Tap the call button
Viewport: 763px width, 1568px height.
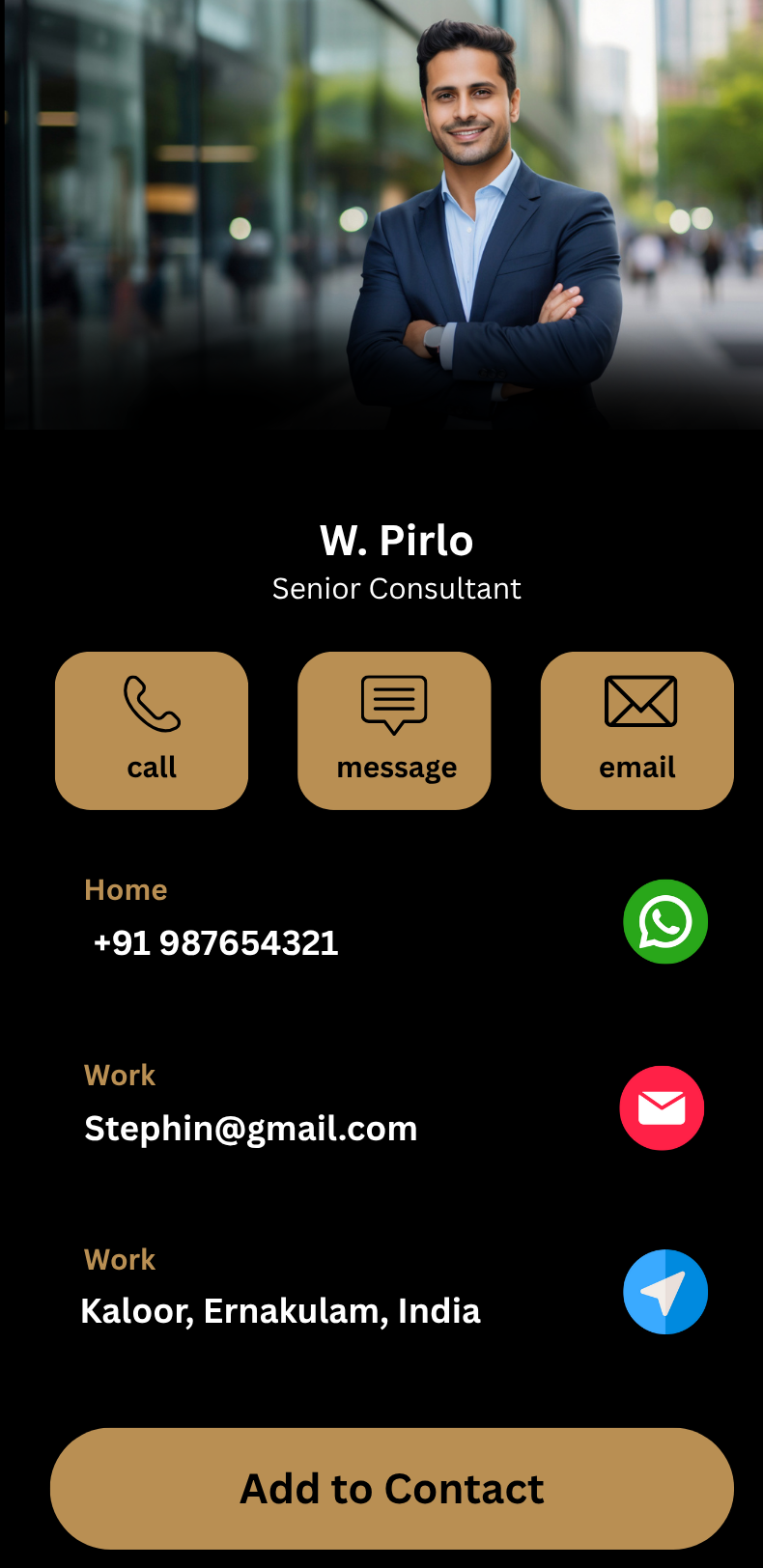[x=152, y=730]
